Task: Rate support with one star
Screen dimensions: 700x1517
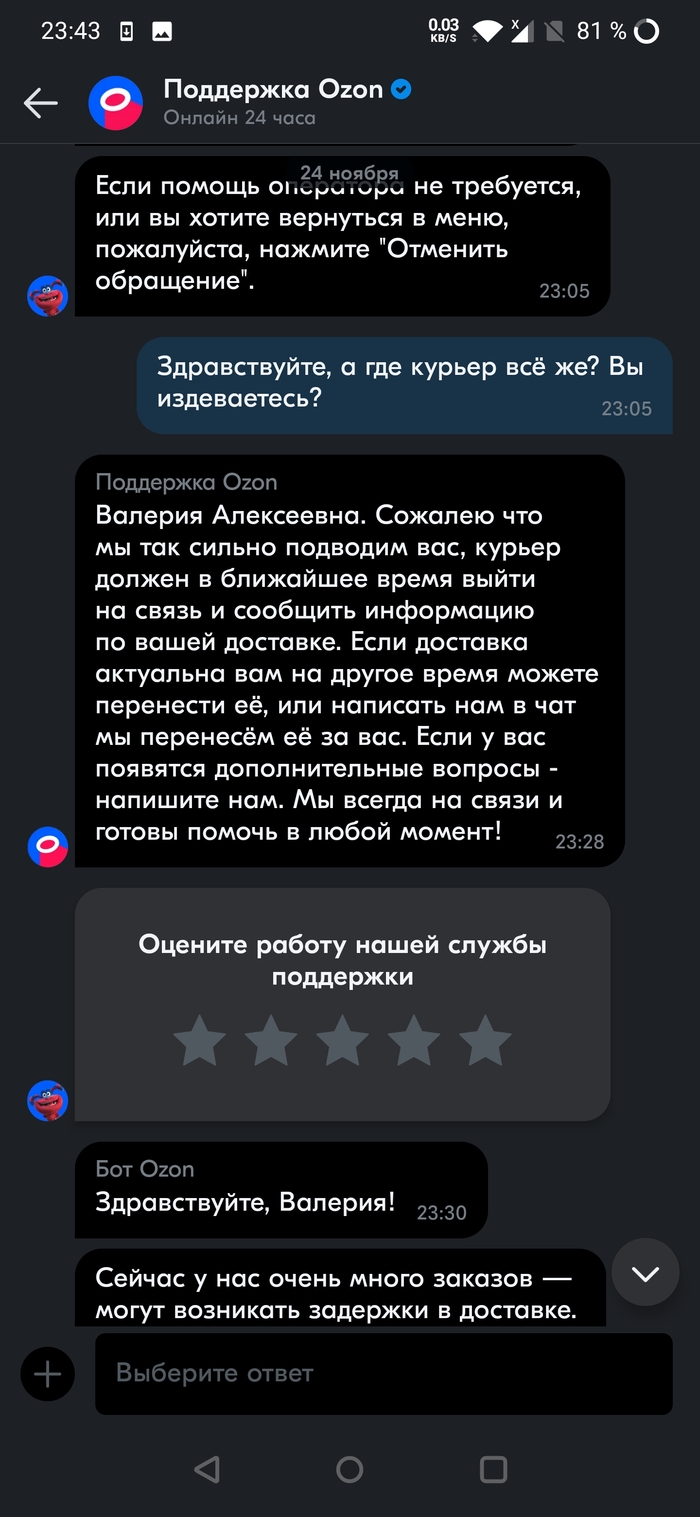Action: click(199, 1040)
